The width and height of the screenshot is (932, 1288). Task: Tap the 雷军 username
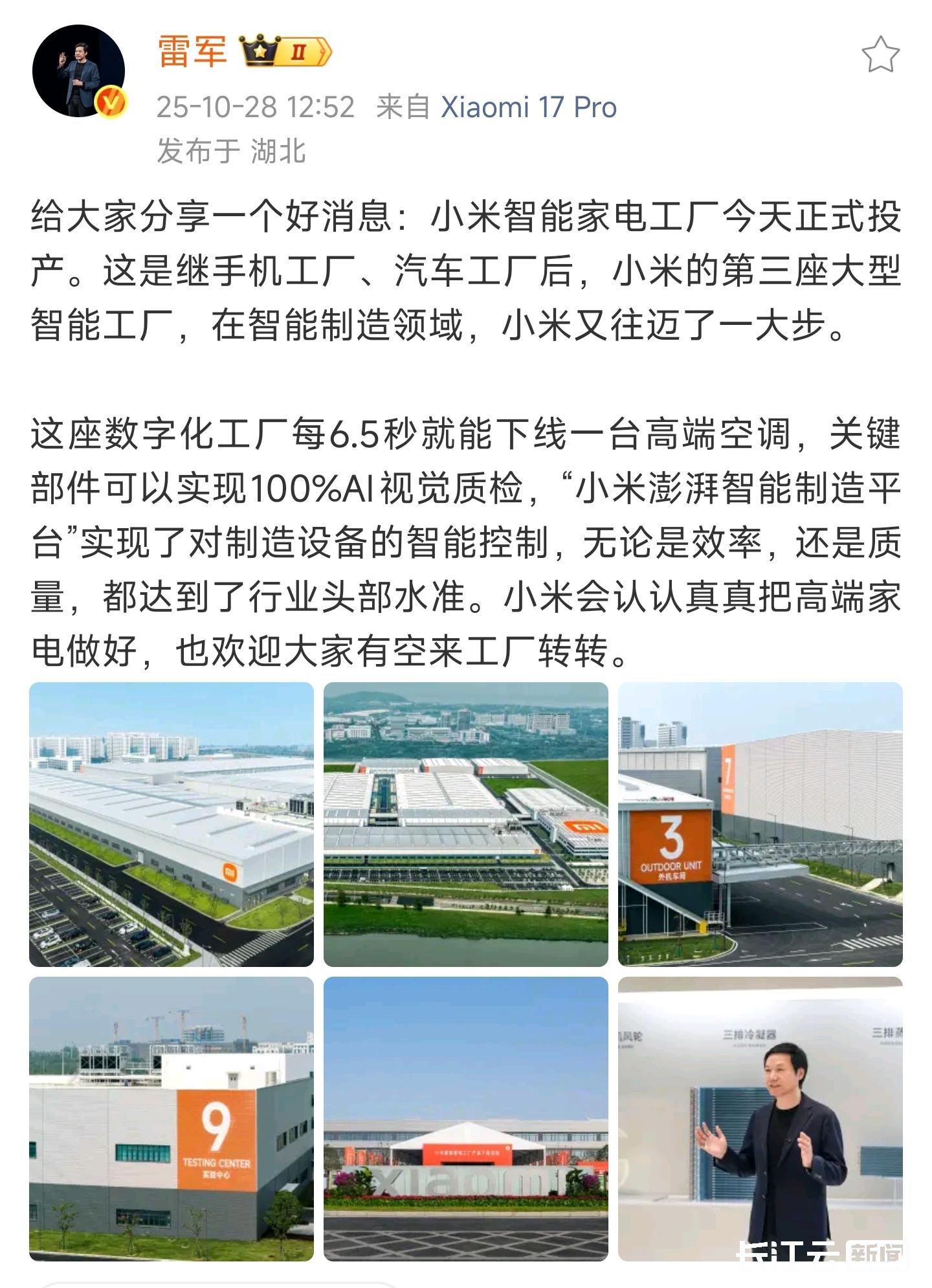coord(193,51)
